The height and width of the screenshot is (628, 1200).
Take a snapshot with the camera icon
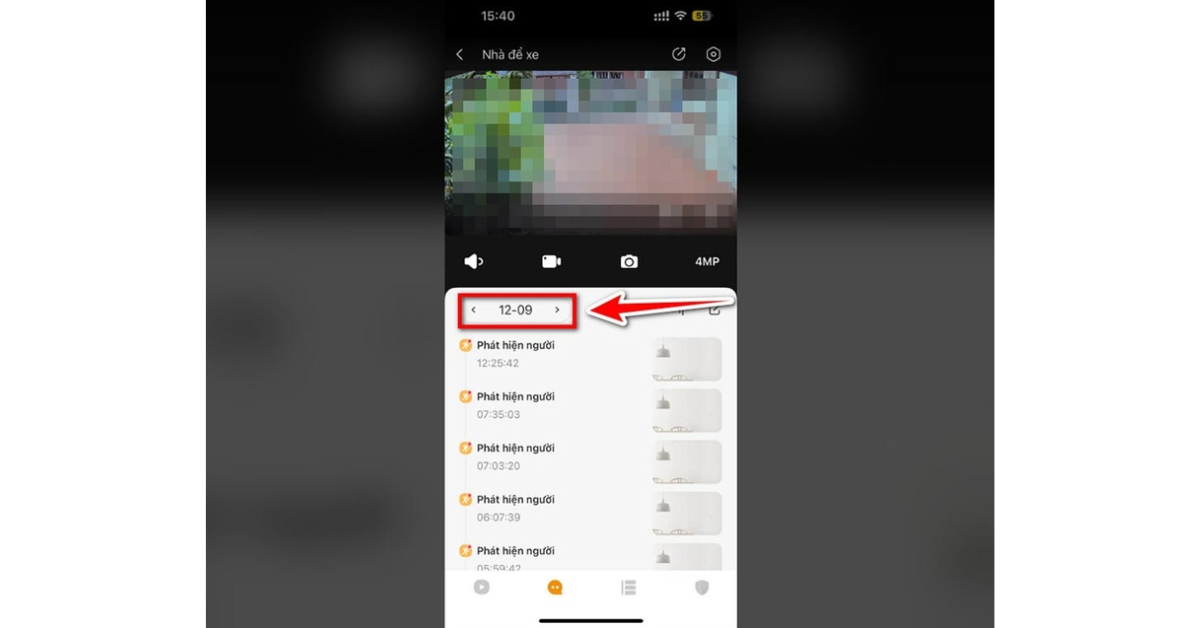[x=629, y=261]
